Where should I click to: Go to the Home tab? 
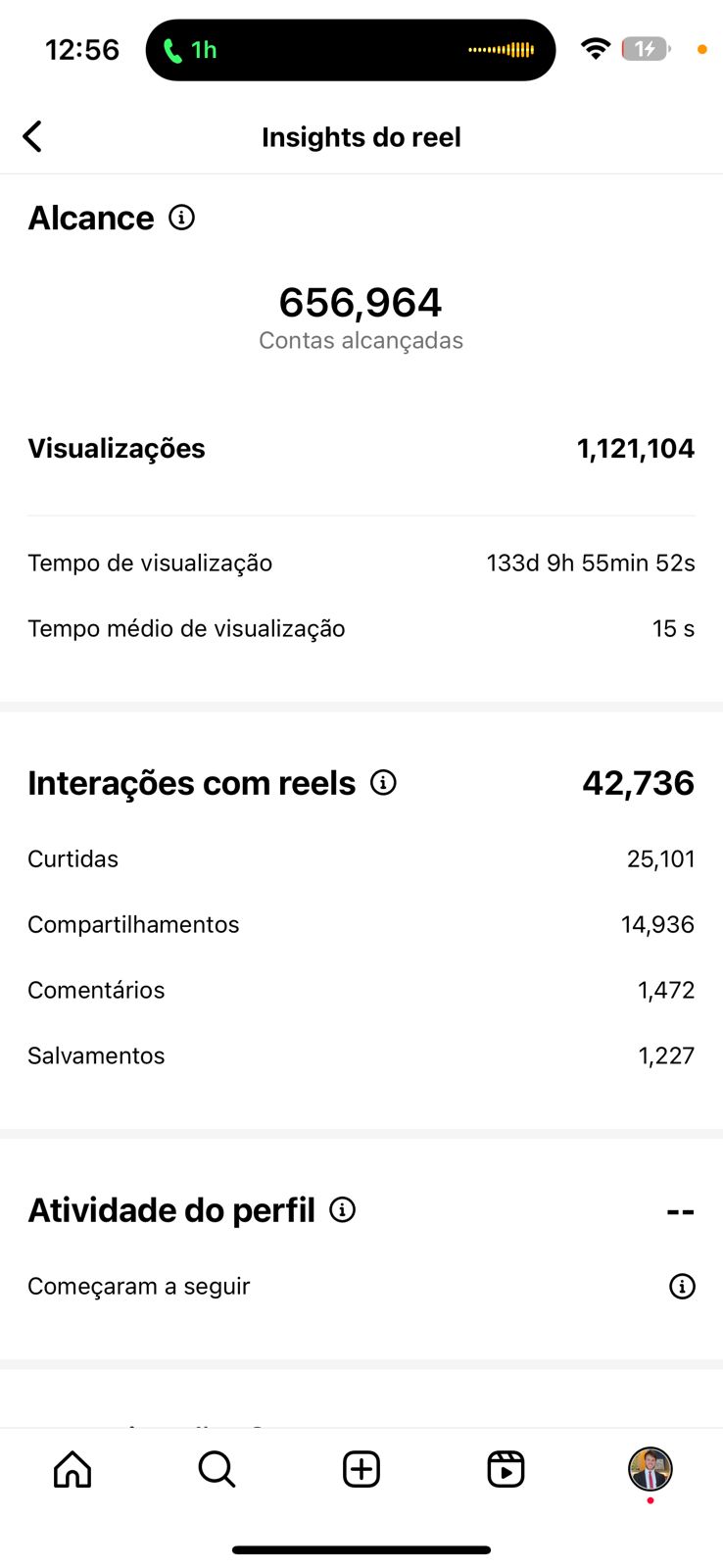point(72,1469)
